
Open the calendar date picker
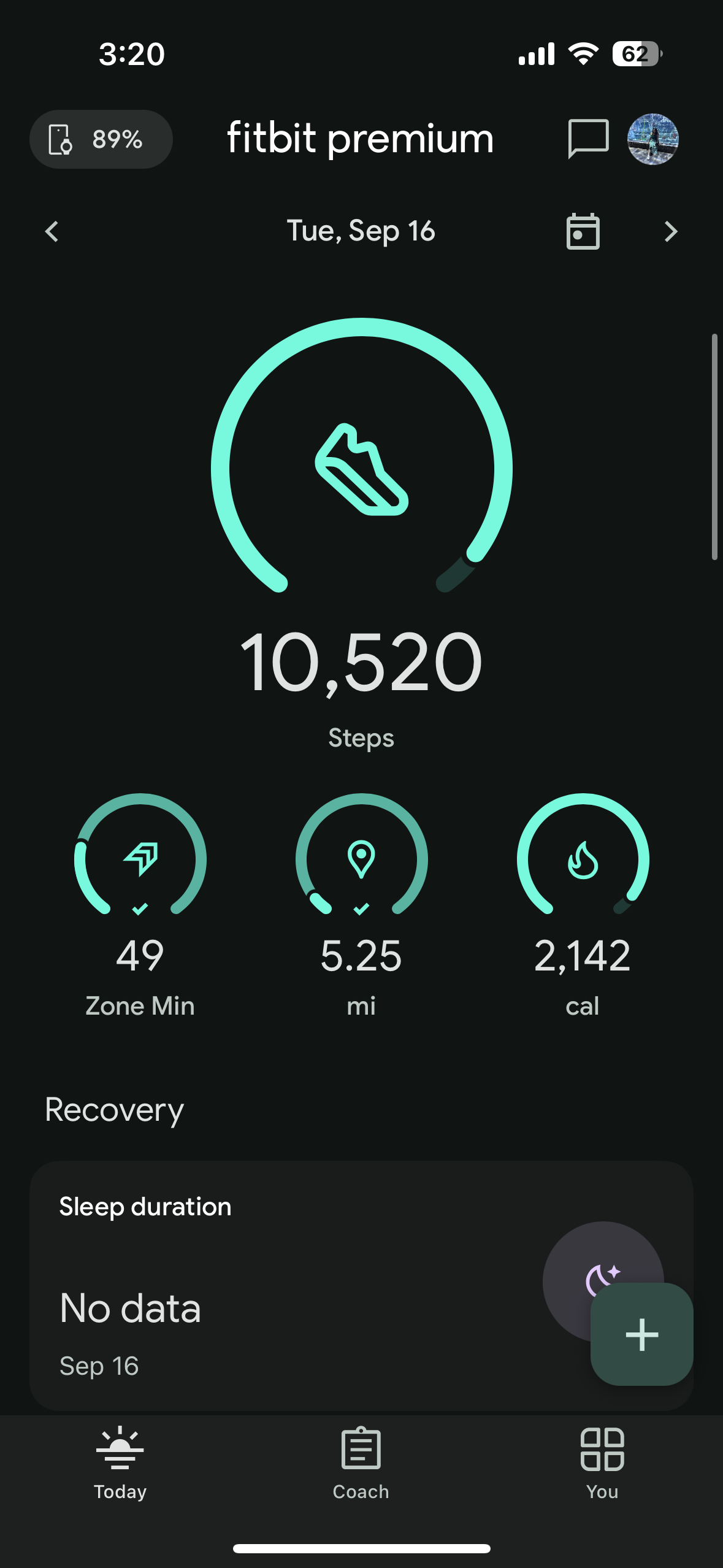coord(582,231)
